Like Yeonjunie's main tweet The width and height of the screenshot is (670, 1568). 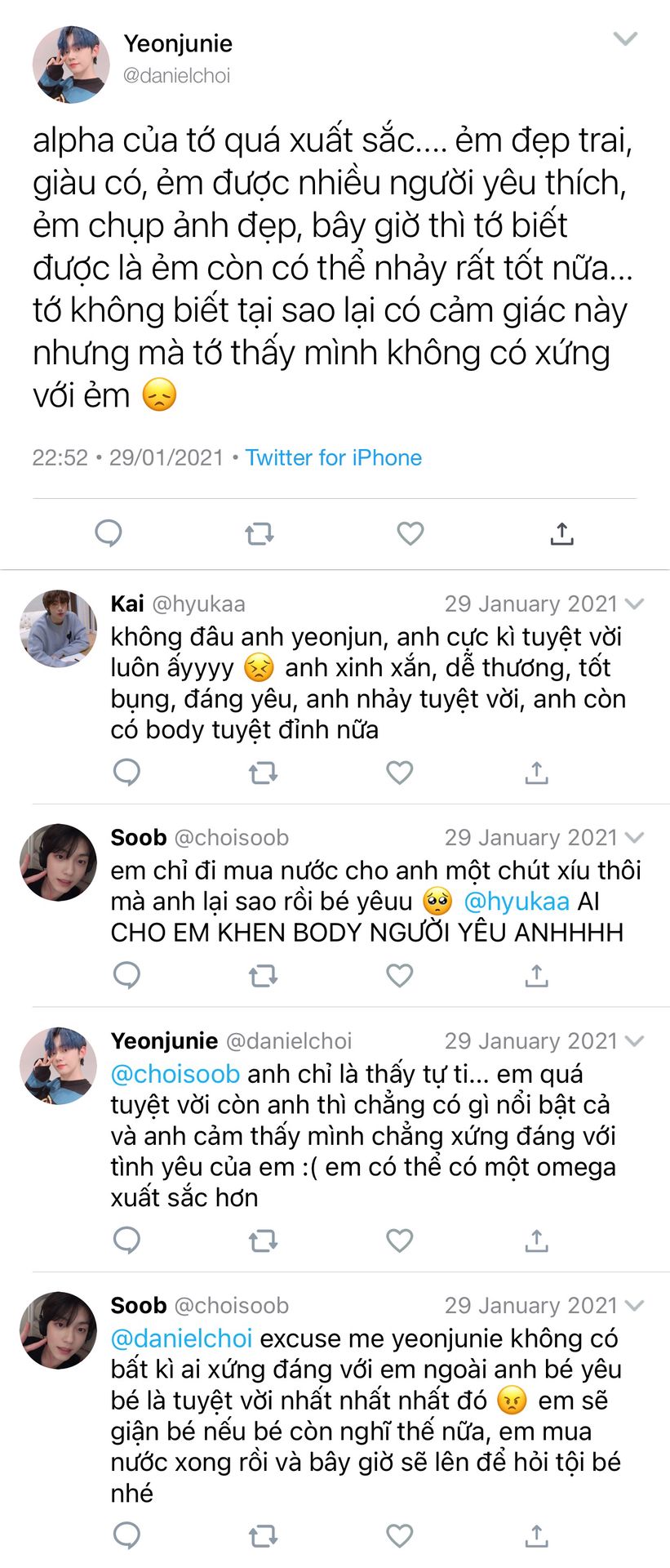click(410, 533)
